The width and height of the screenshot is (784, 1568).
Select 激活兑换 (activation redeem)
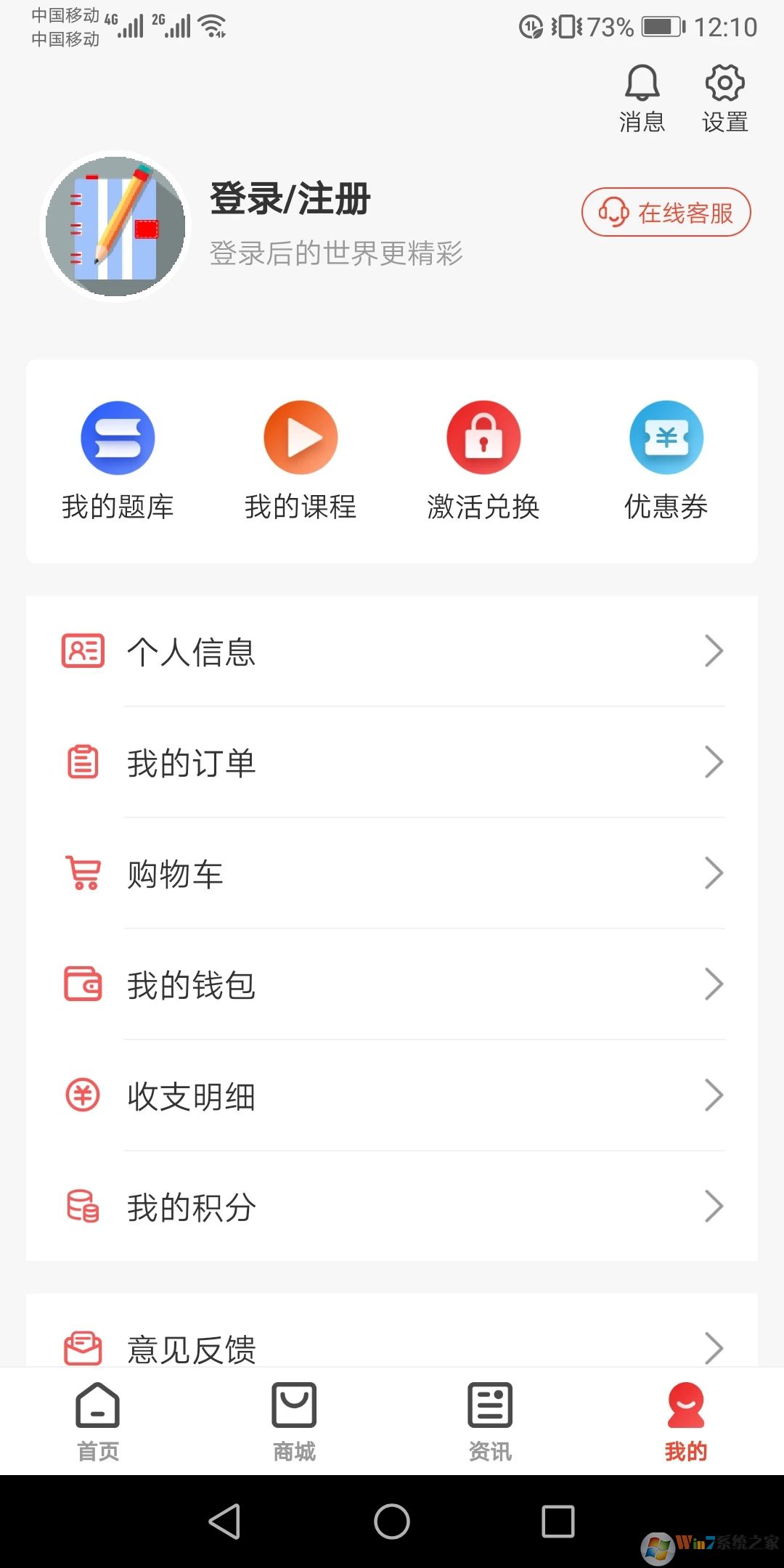pos(483,436)
